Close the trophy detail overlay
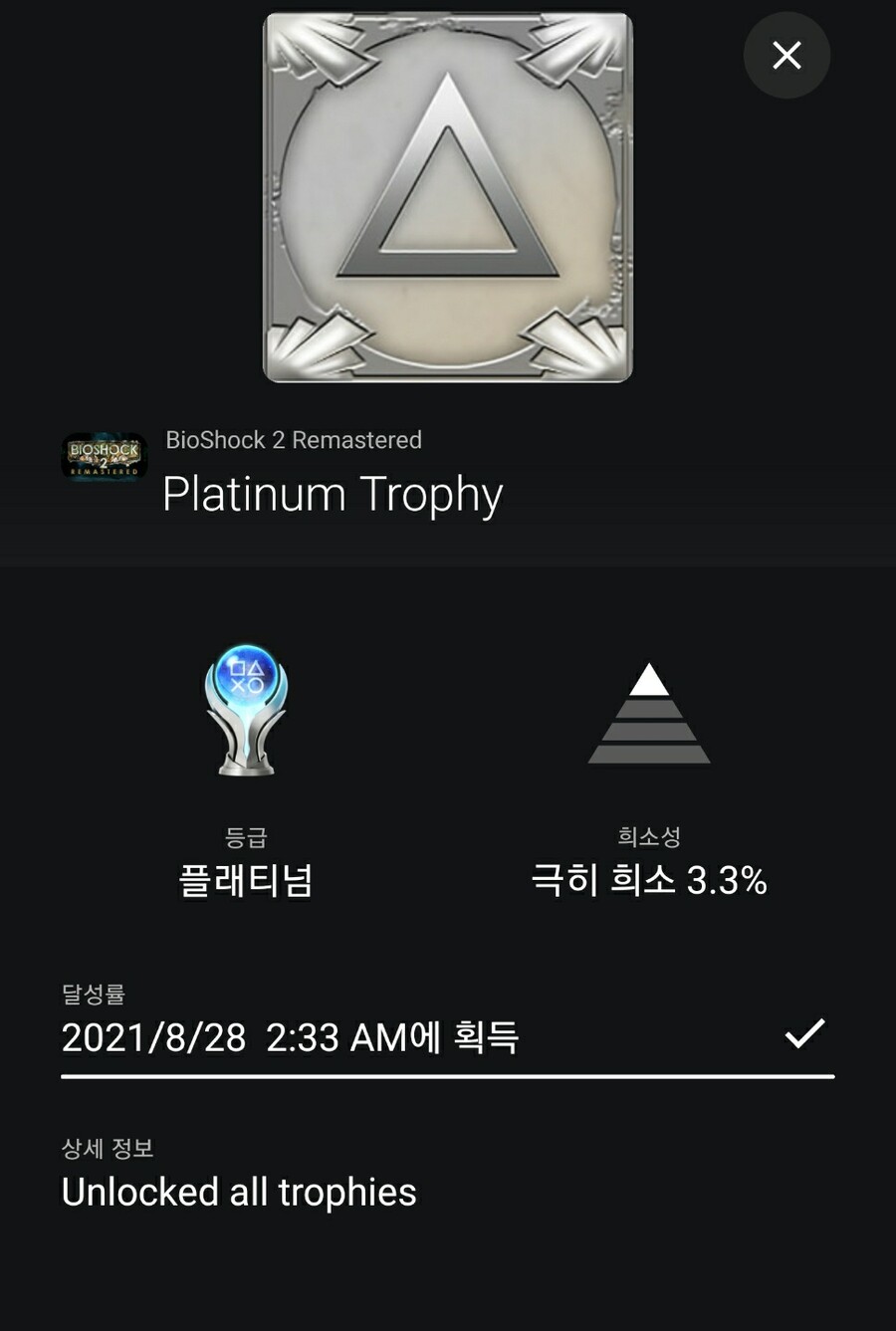 [x=785, y=56]
